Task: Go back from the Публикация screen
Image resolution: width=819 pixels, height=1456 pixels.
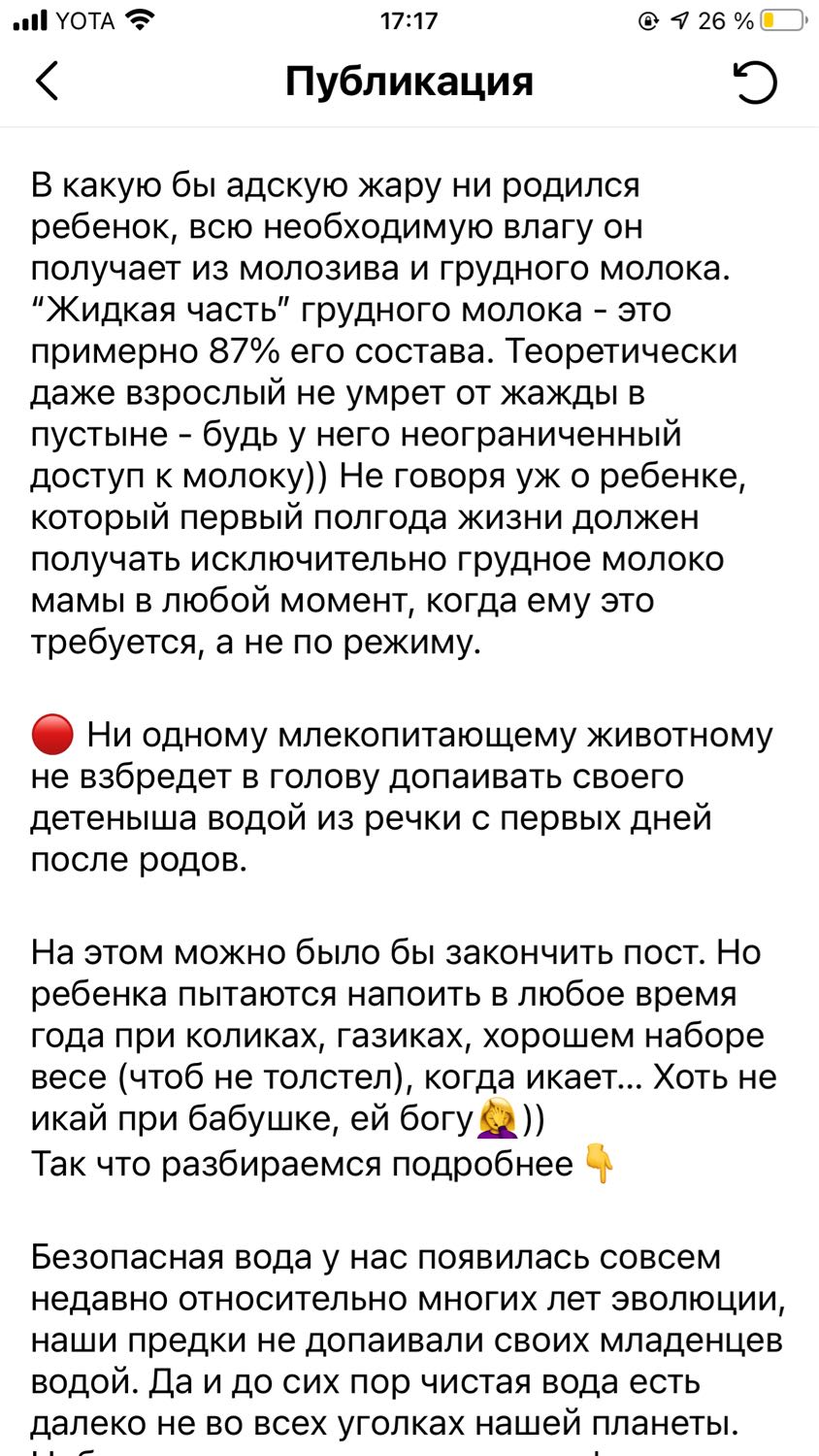Action: pos(47,81)
